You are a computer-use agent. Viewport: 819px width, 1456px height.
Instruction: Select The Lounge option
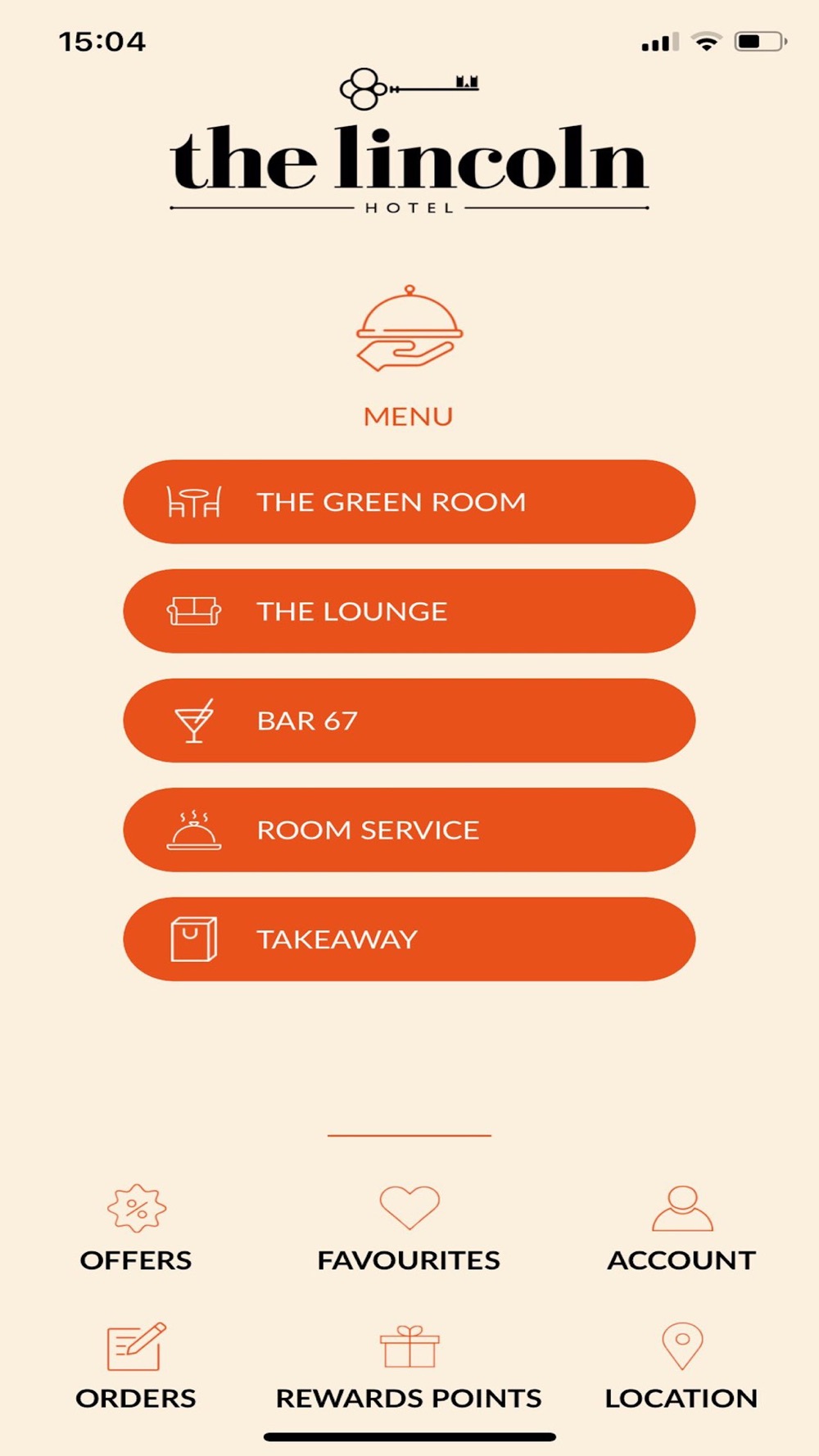coord(409,611)
